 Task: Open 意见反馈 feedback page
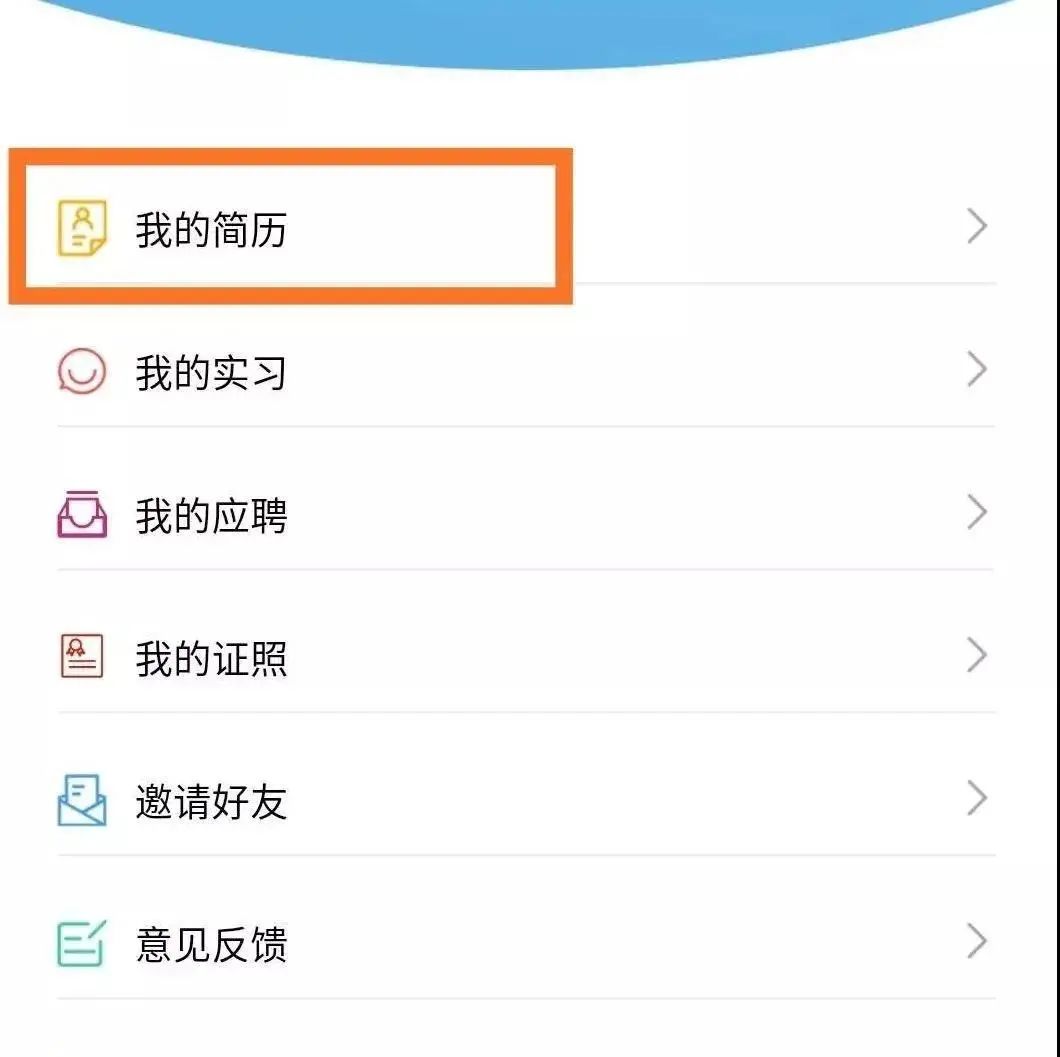pos(211,945)
